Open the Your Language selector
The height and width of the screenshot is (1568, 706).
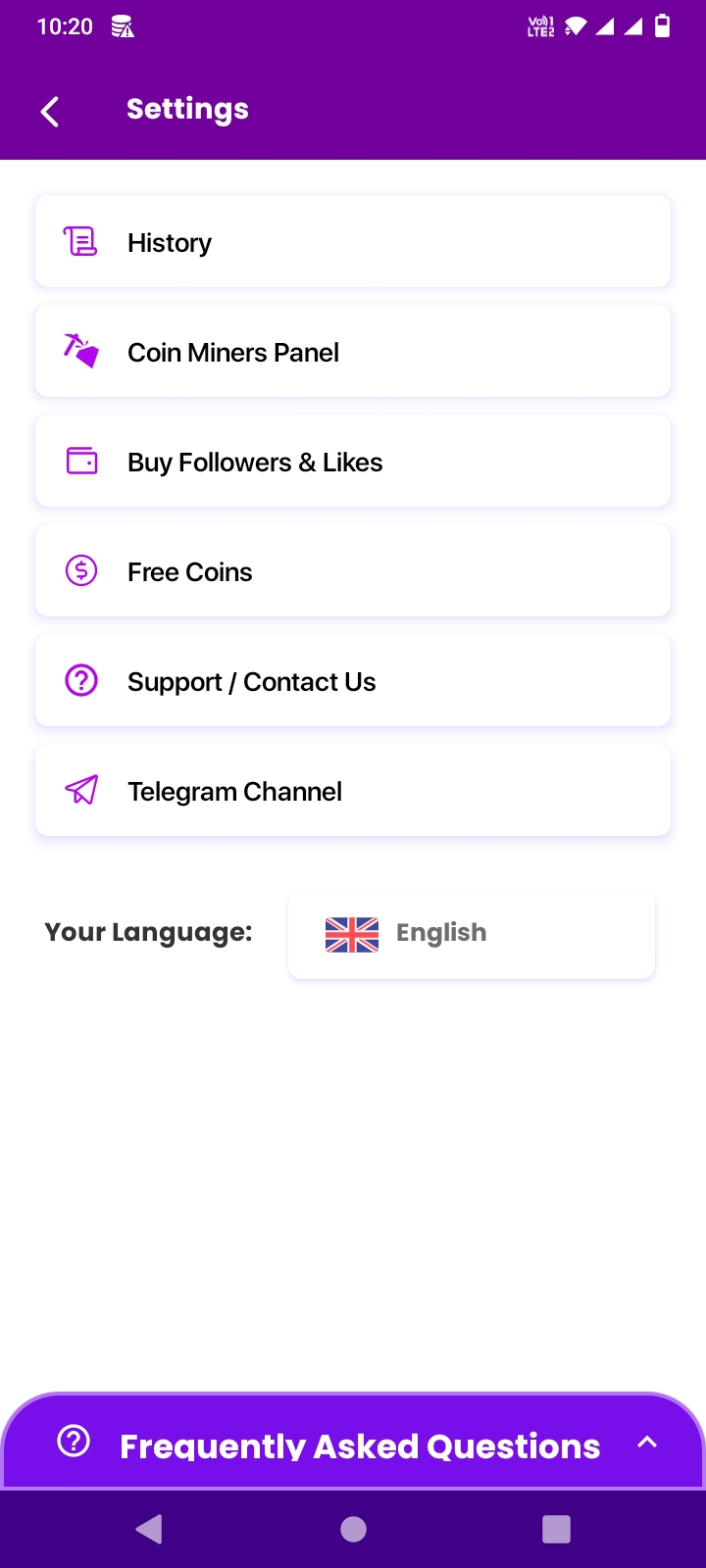[x=471, y=934]
